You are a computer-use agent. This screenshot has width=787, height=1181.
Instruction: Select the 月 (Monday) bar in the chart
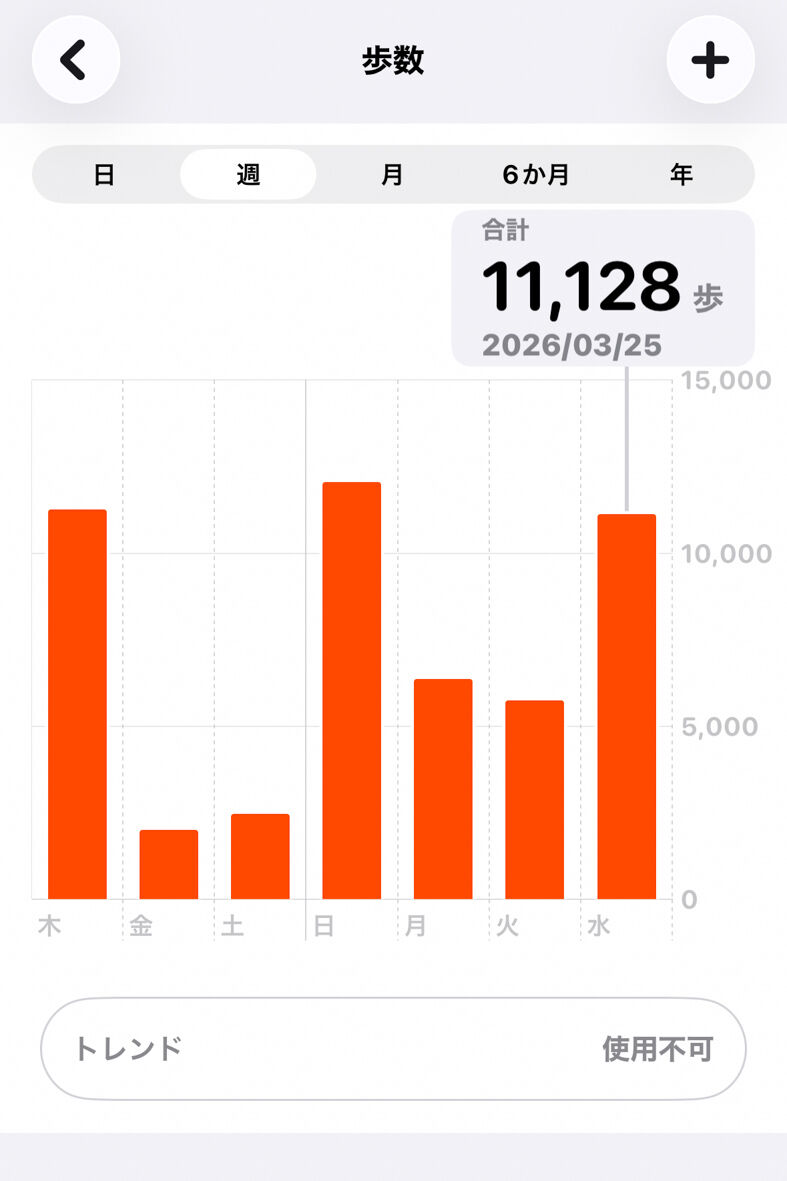(444, 789)
